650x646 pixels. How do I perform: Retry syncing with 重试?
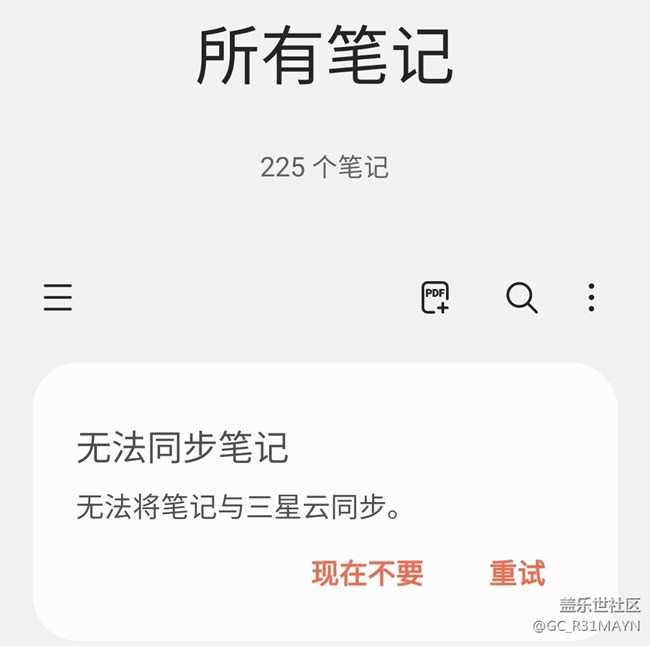[x=517, y=573]
